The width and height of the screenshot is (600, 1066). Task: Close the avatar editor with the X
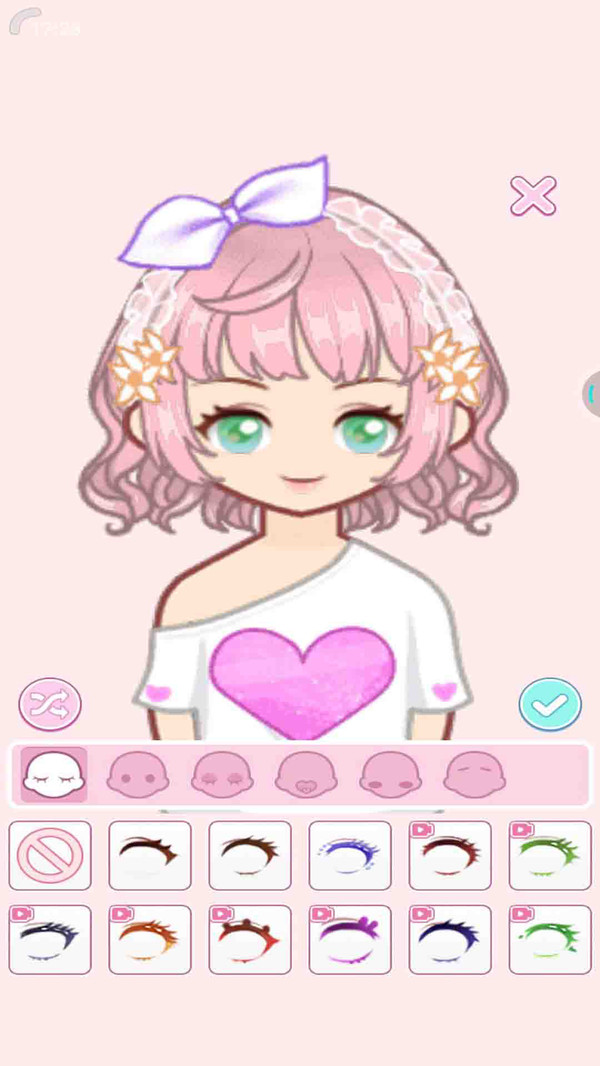pyautogui.click(x=533, y=196)
